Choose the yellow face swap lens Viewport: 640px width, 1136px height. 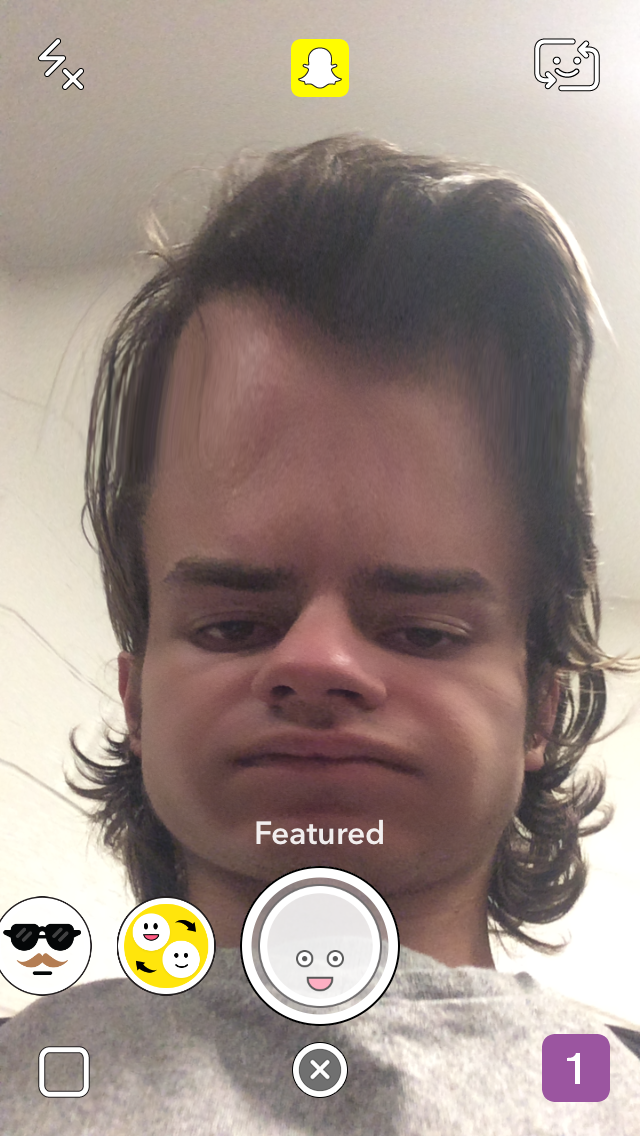pos(166,946)
